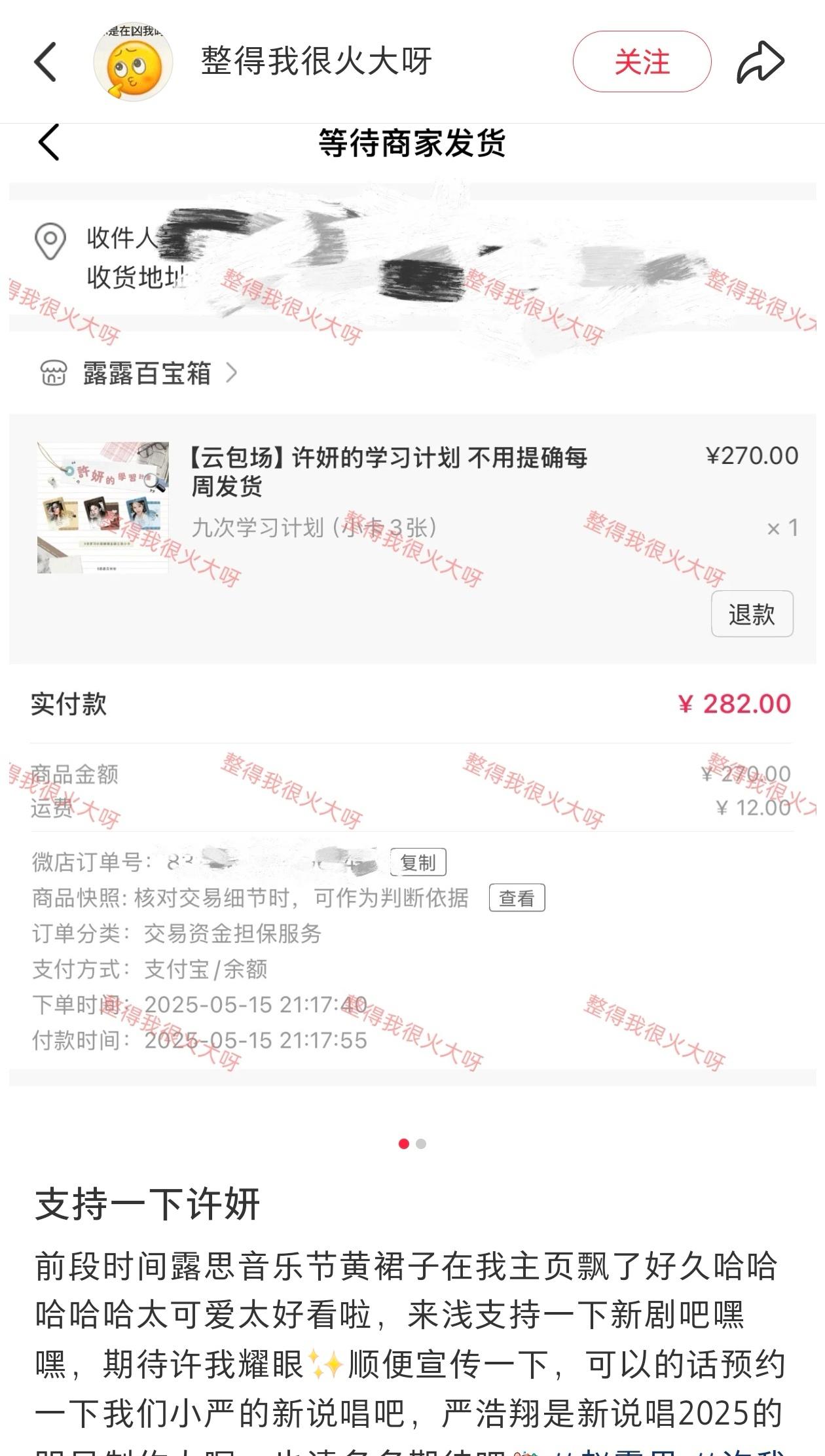The image size is (825, 1456).
Task: Go back from this post
Action: coord(45,62)
